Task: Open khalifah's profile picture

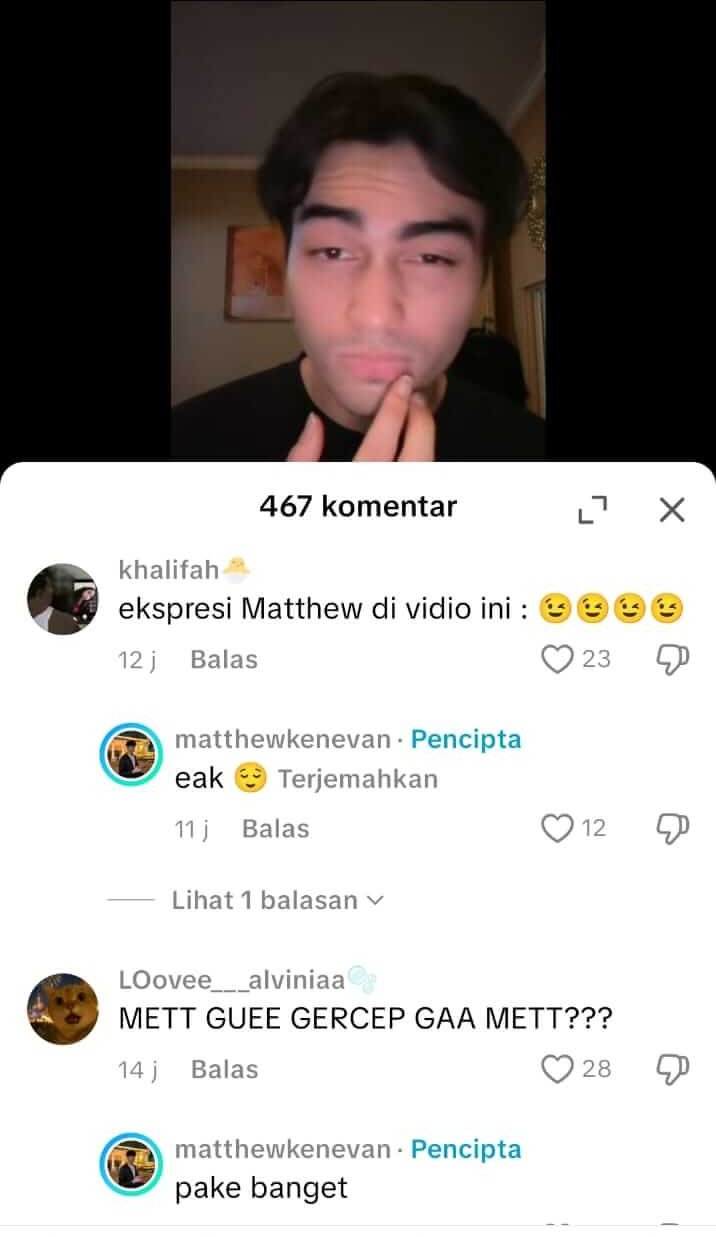Action: (62, 599)
